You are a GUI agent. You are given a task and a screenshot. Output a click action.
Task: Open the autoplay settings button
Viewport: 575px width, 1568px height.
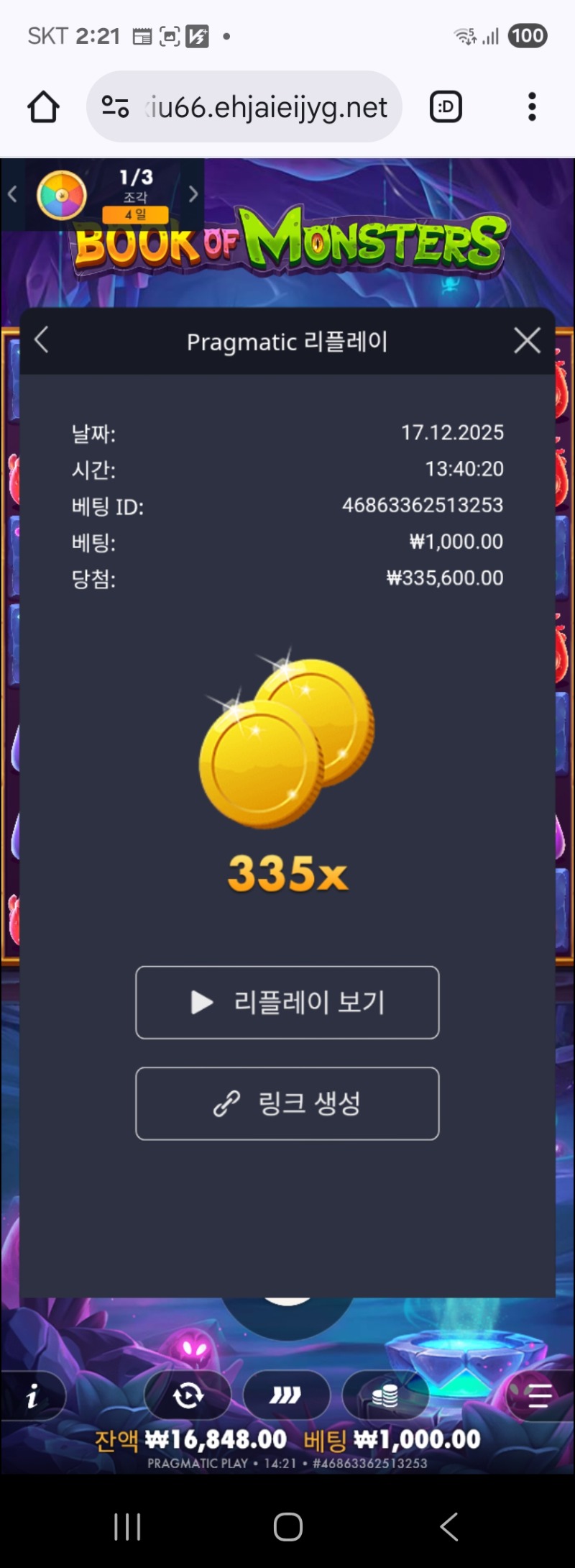coord(188,1396)
